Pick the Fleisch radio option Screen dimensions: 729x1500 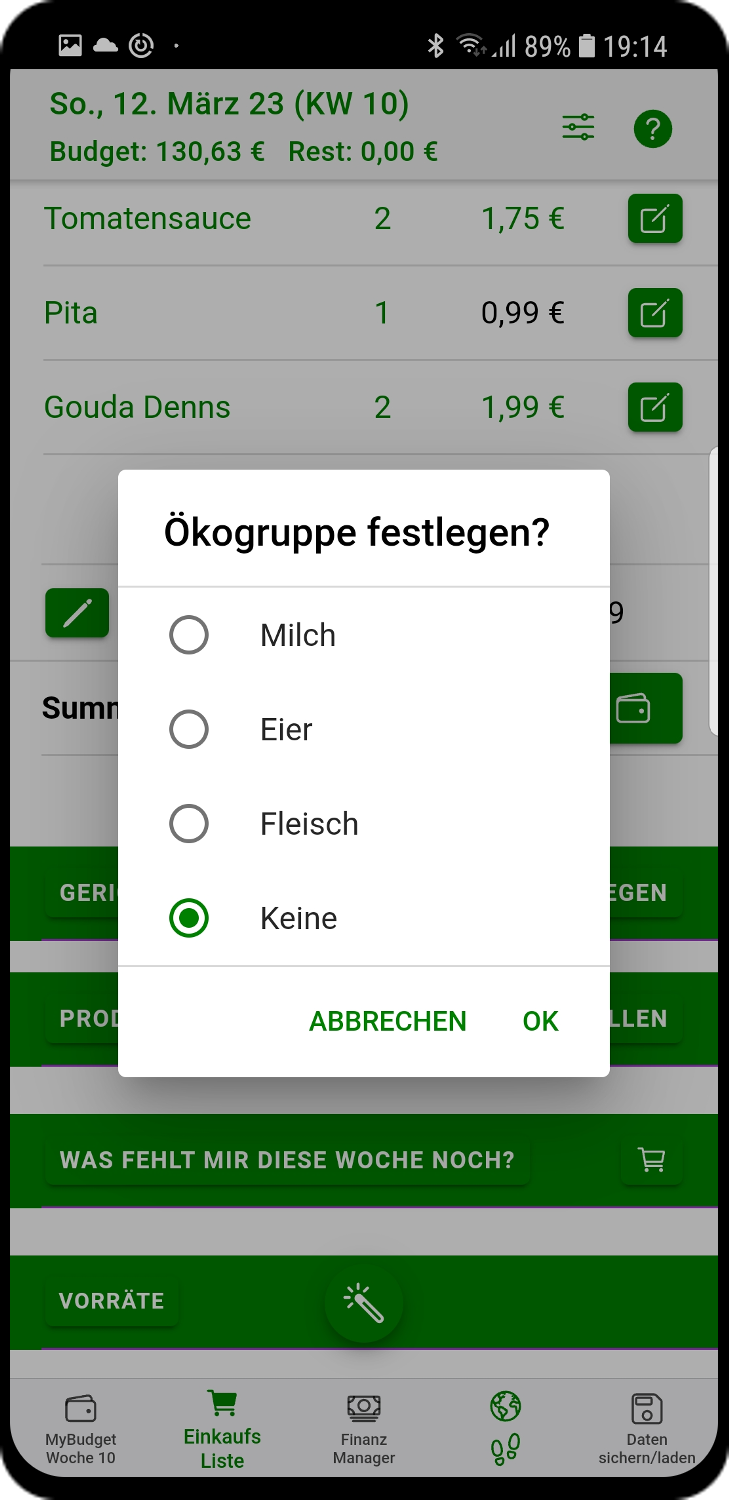[189, 824]
